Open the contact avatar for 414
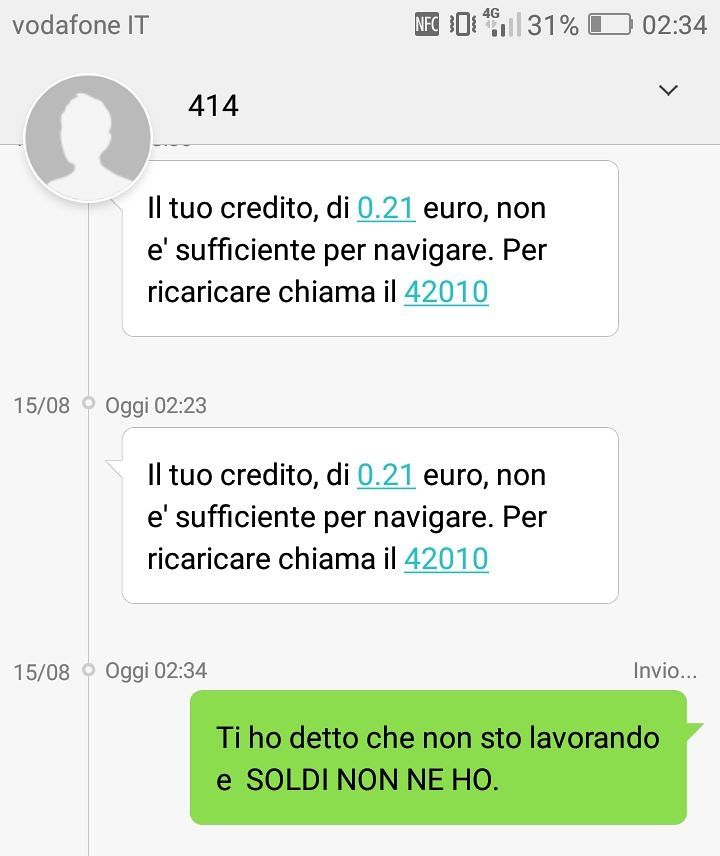 pos(87,137)
